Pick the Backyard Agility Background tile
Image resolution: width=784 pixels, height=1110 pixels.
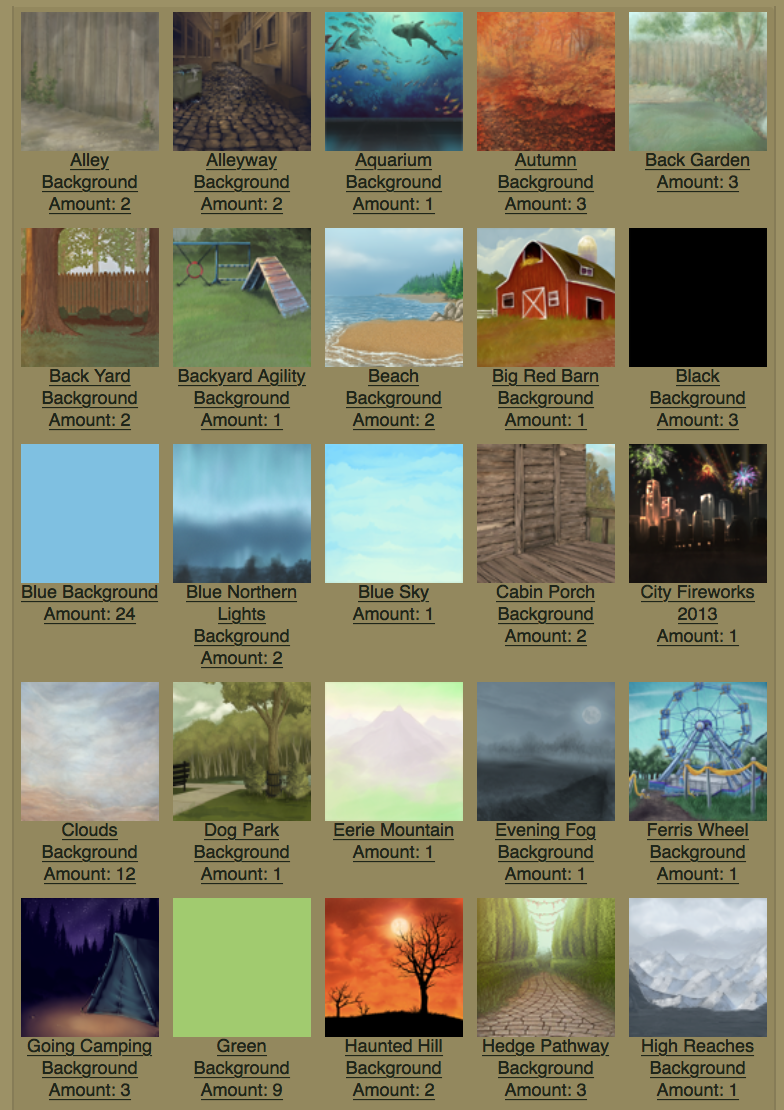241,297
